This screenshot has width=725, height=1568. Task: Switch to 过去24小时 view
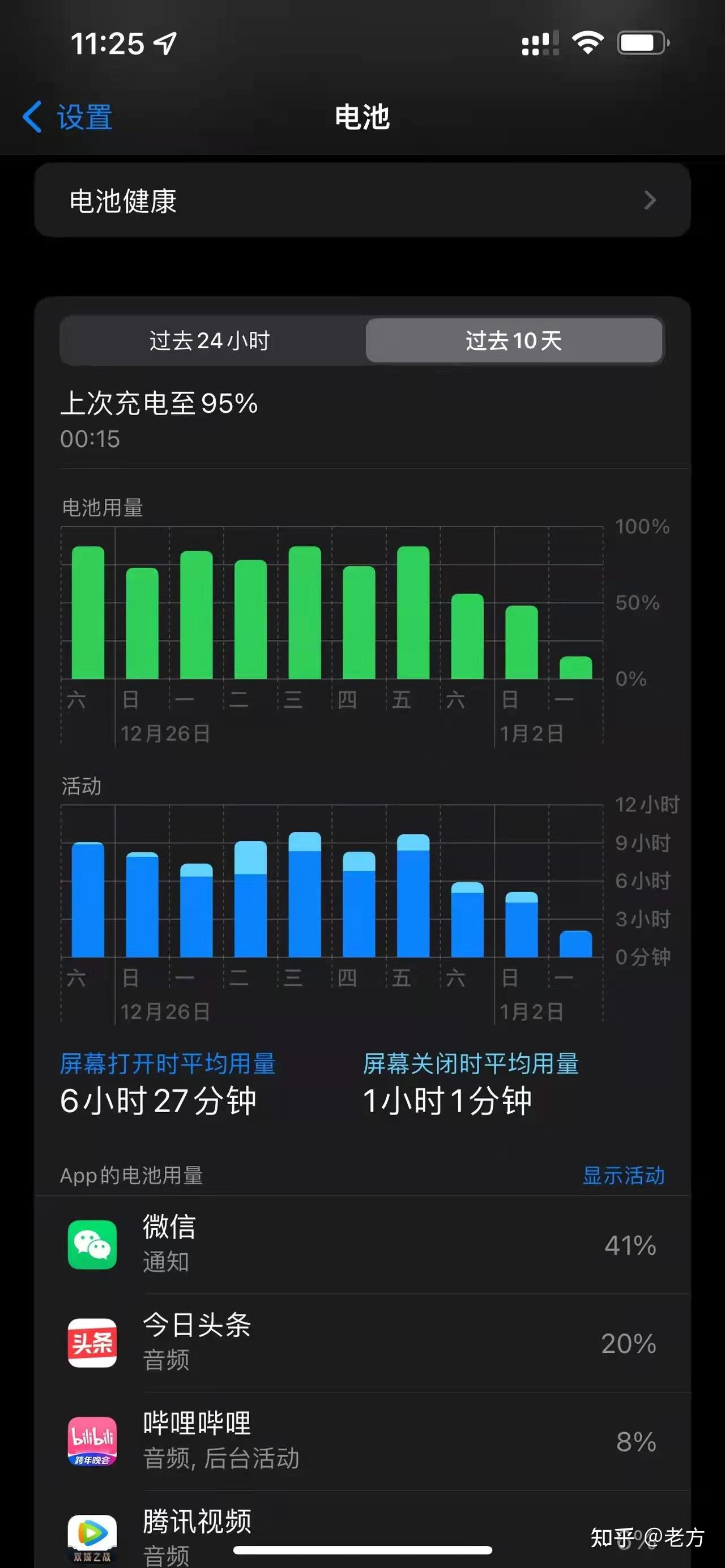[x=211, y=340]
